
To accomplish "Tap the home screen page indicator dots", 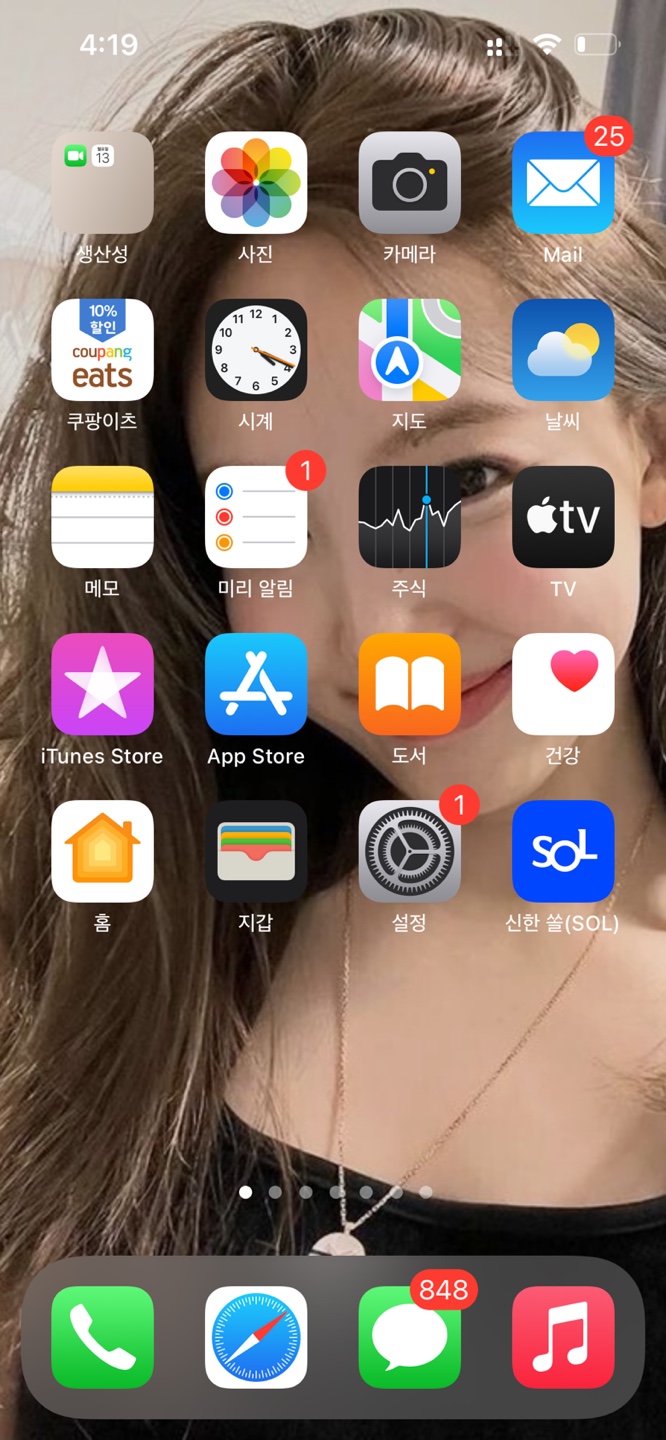I will pyautogui.click(x=336, y=1192).
